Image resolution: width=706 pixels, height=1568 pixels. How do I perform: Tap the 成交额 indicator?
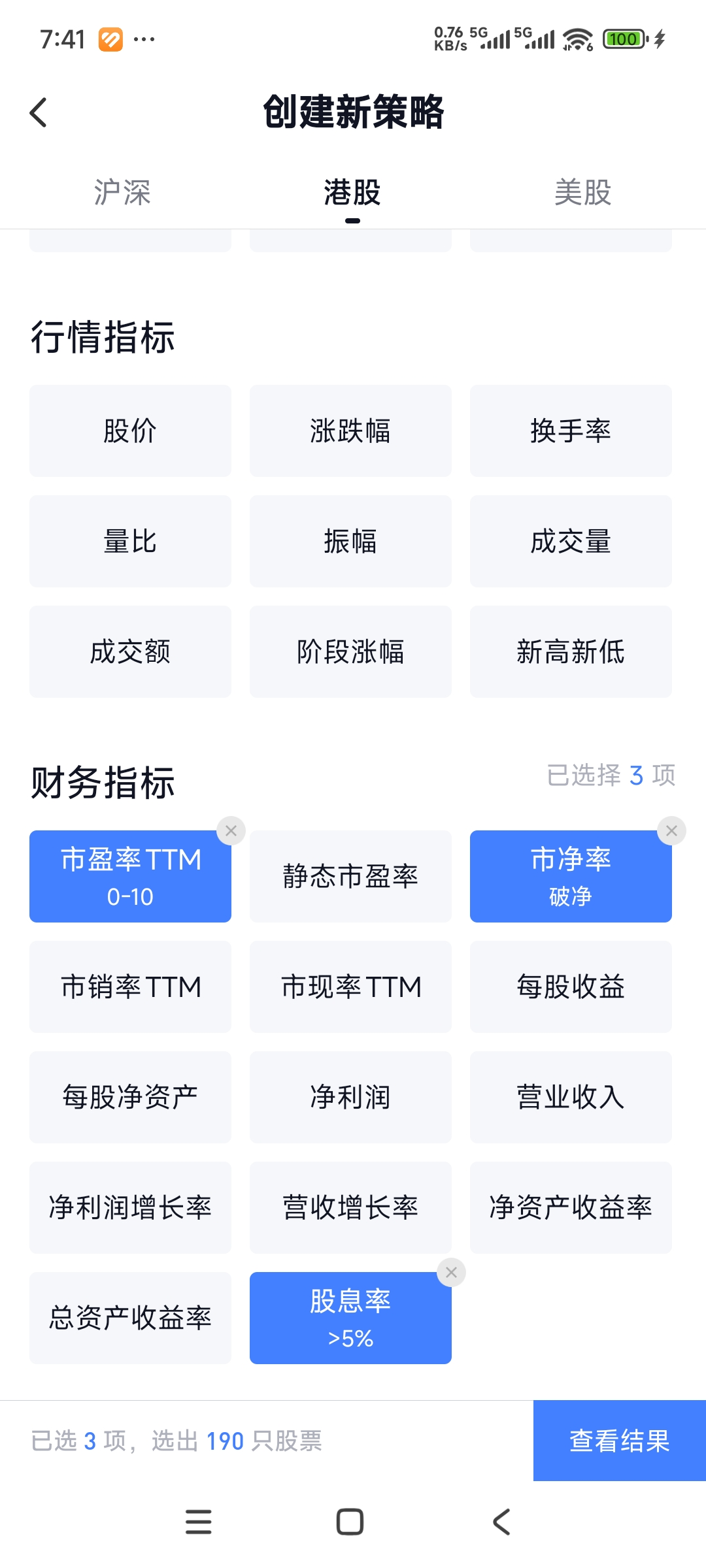[130, 652]
